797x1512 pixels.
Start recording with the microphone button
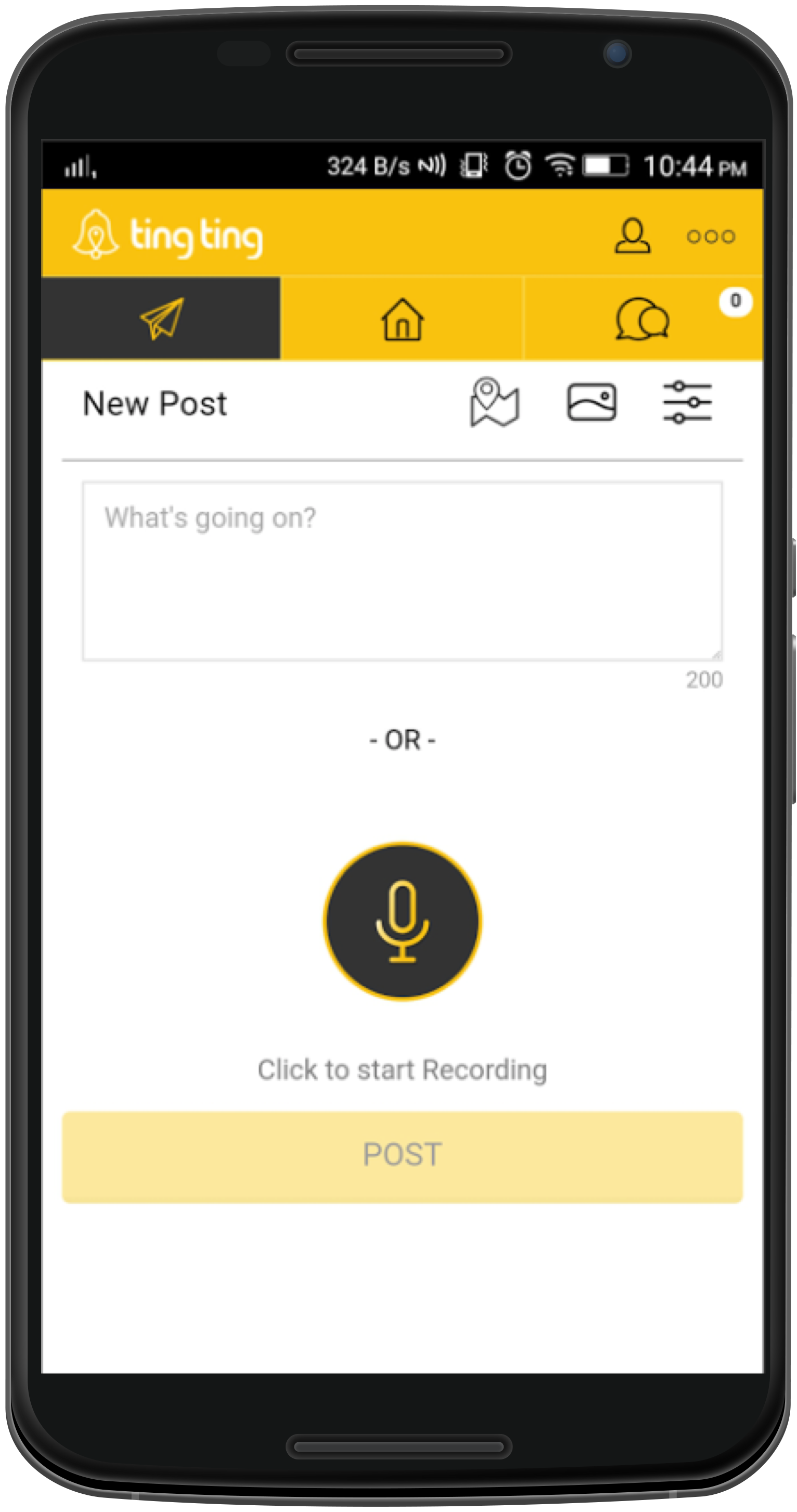click(x=402, y=921)
